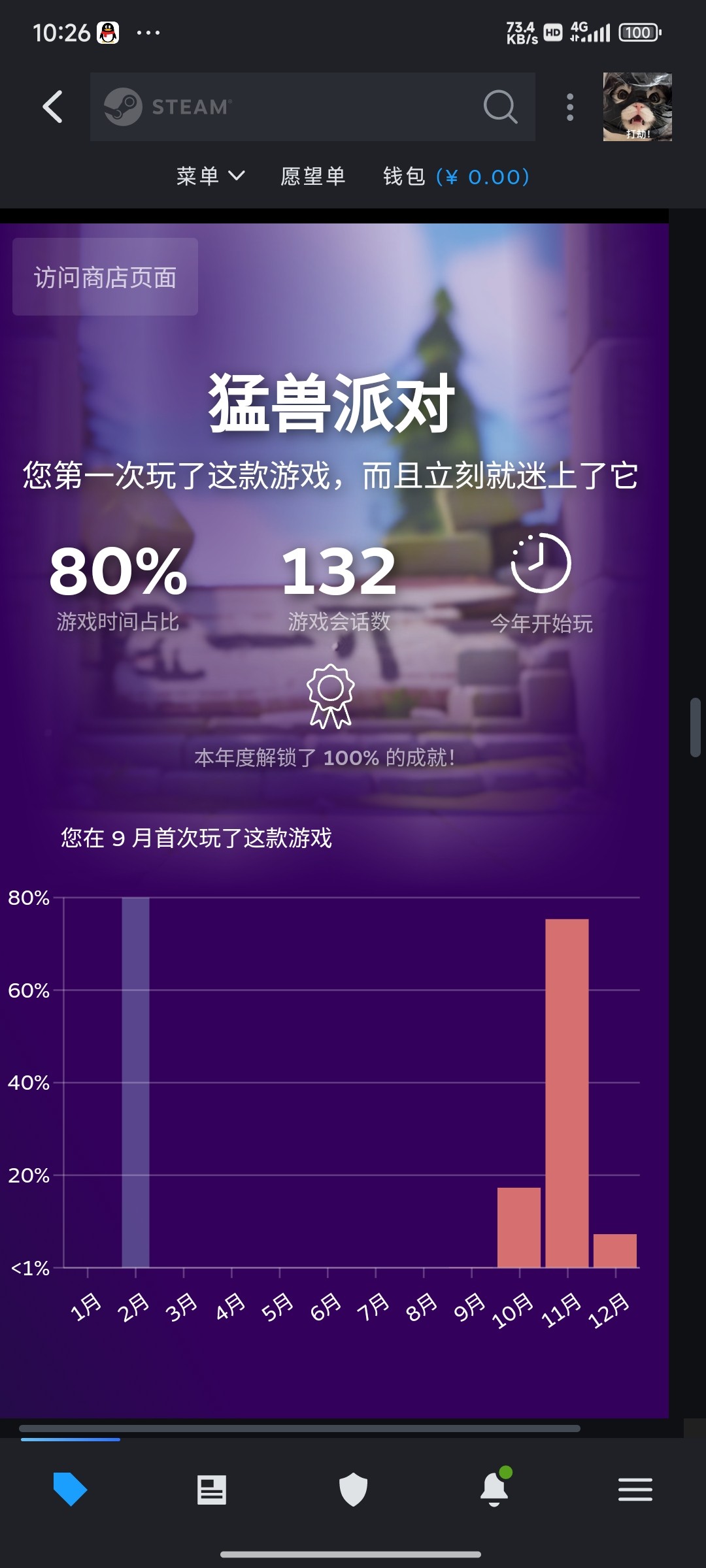The width and height of the screenshot is (706, 1568).
Task: Open the three-dot overflow menu
Action: point(570,106)
